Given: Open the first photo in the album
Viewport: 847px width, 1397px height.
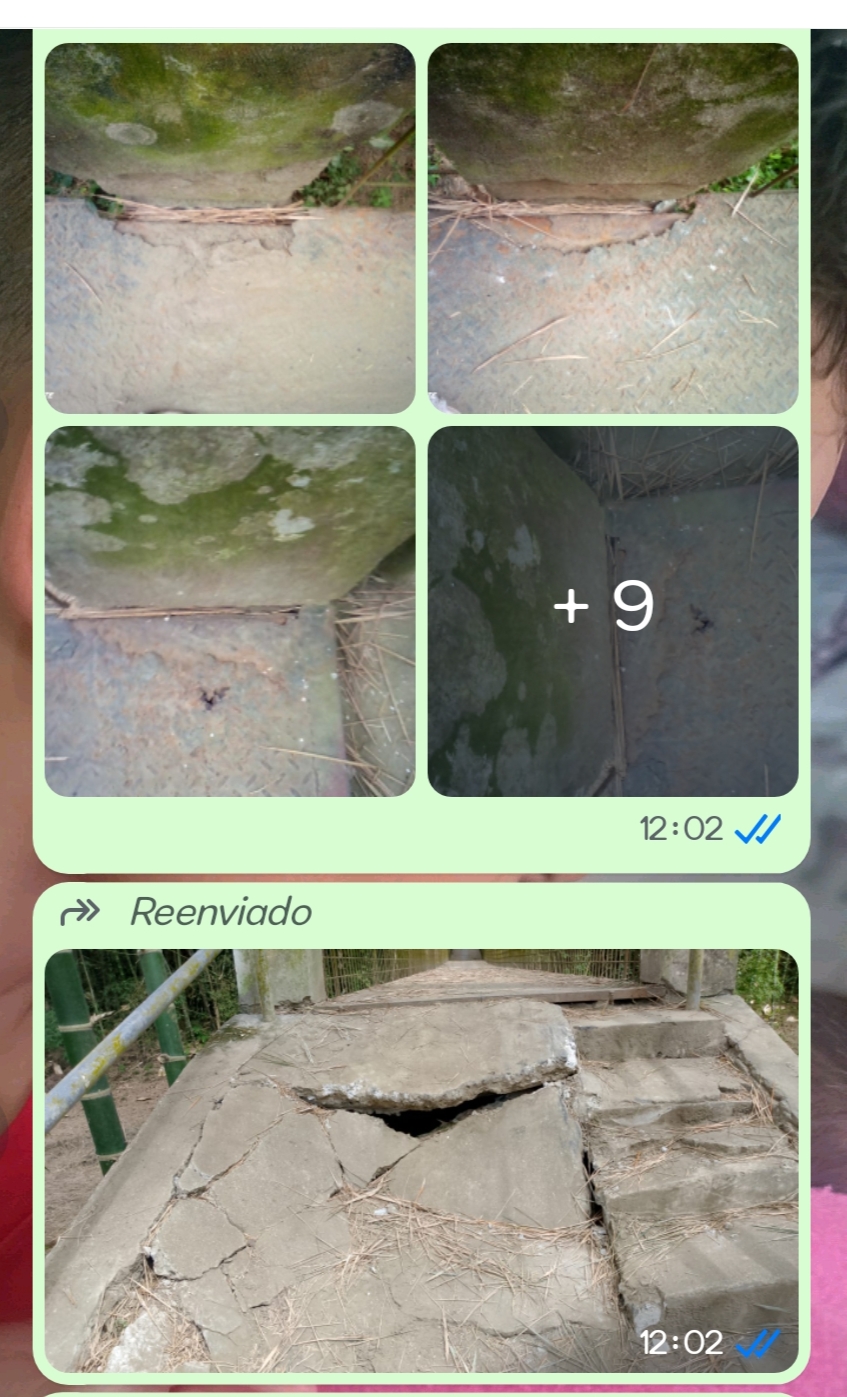Looking at the screenshot, I should click(x=229, y=228).
